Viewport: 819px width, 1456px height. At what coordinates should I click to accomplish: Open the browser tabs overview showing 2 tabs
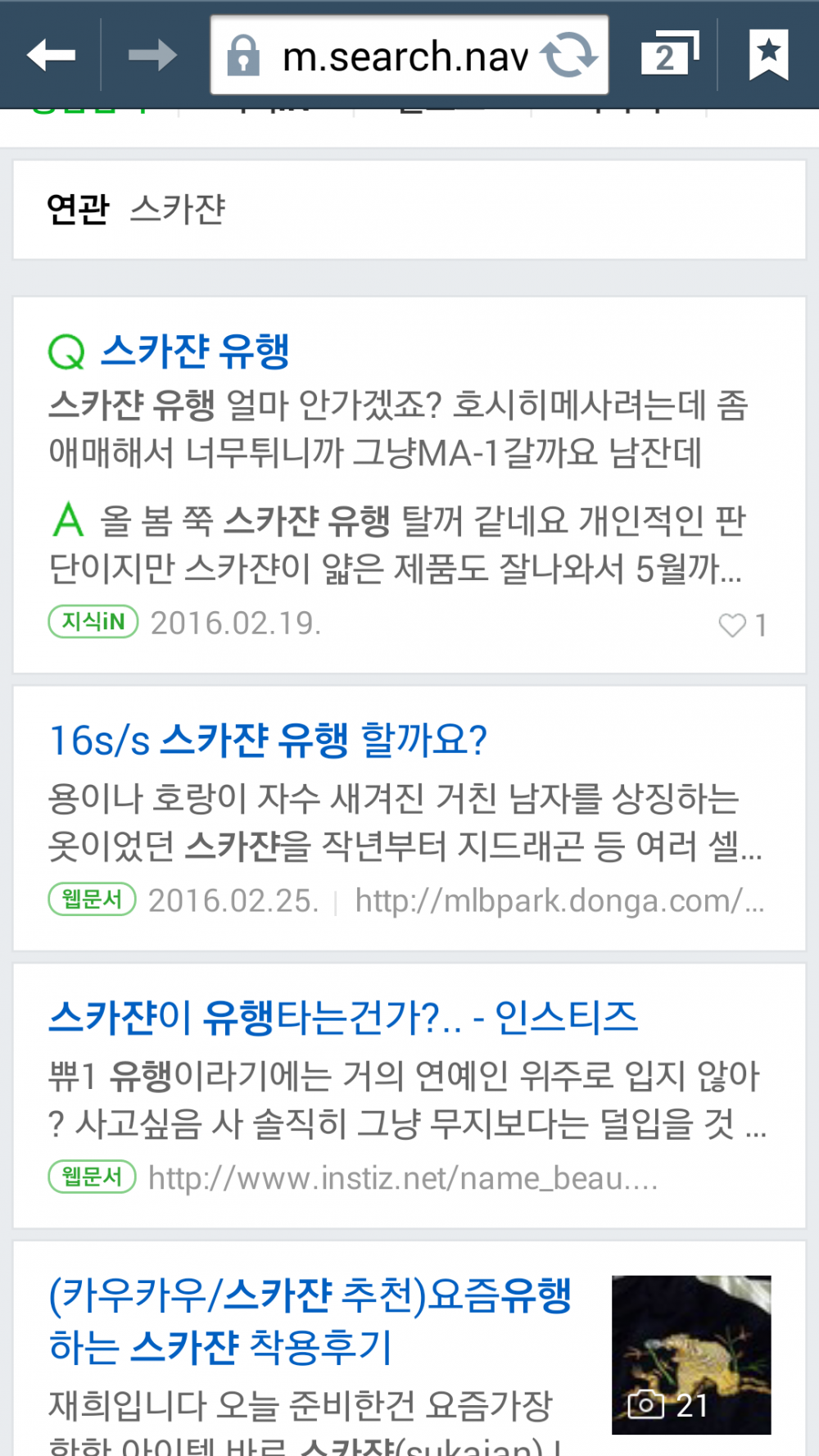coord(668,55)
